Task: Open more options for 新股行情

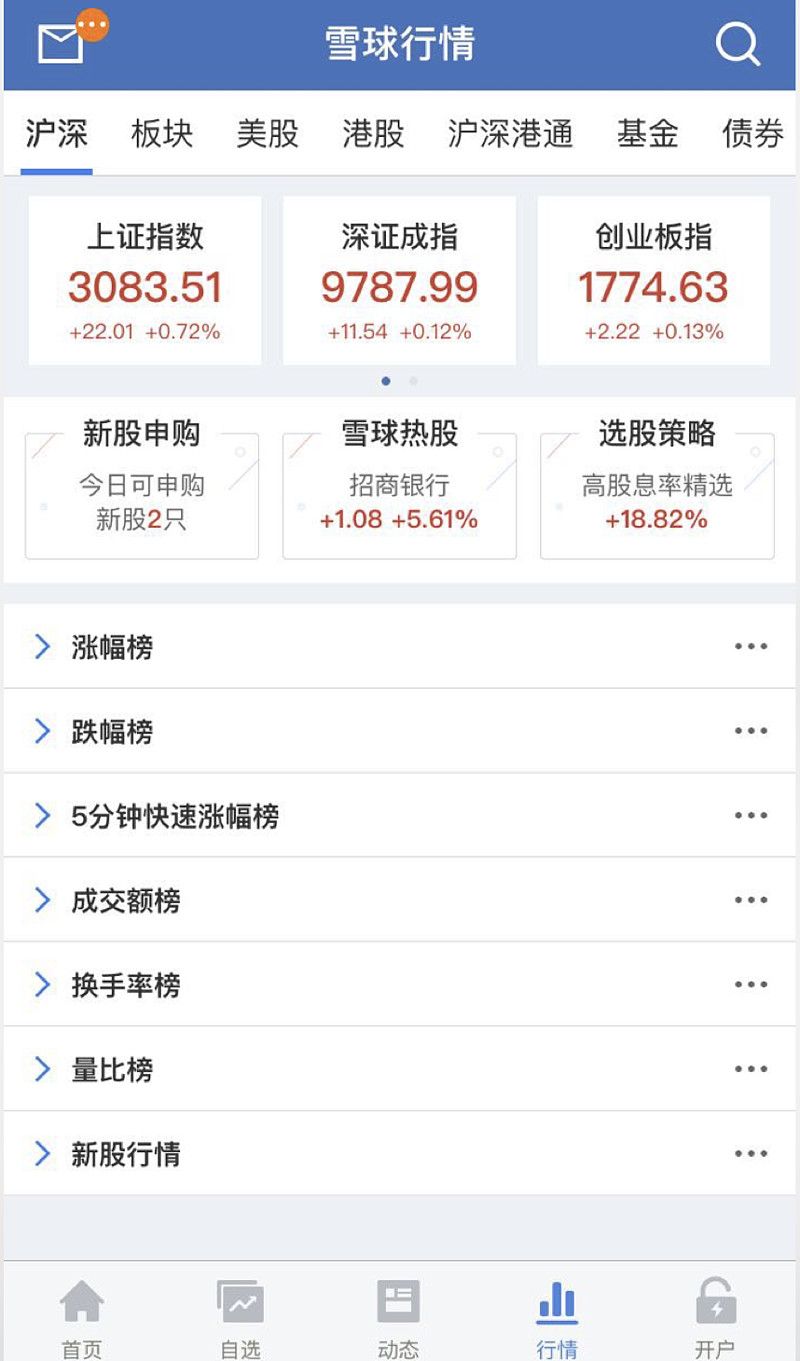Action: [750, 1154]
